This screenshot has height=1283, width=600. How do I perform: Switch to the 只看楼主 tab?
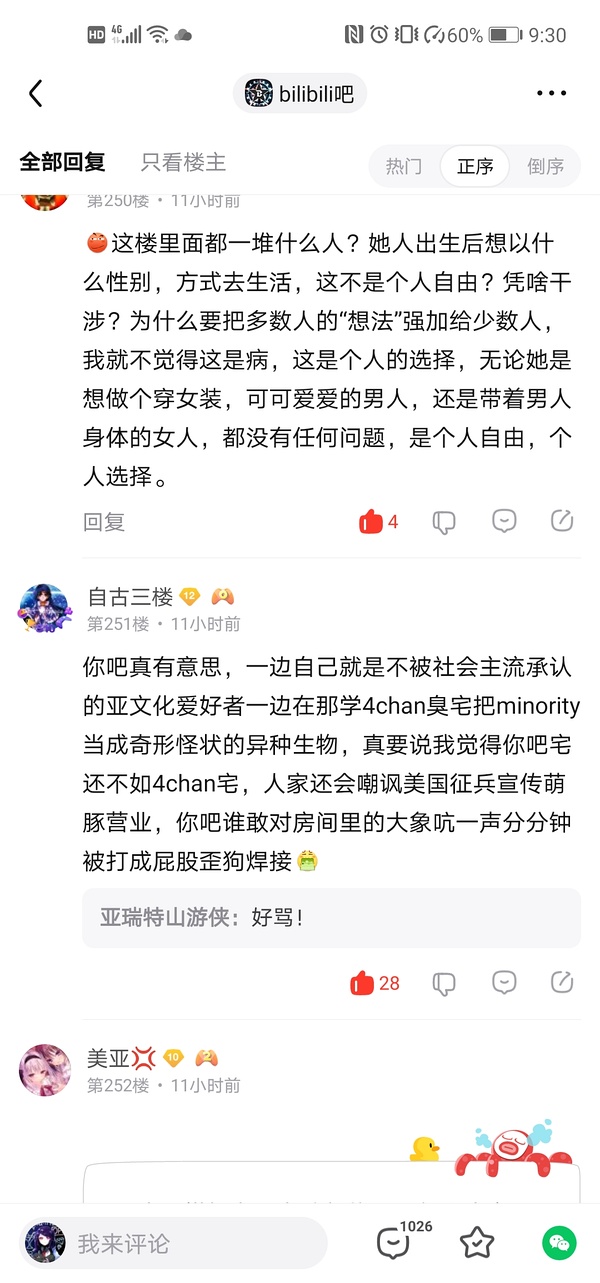183,163
